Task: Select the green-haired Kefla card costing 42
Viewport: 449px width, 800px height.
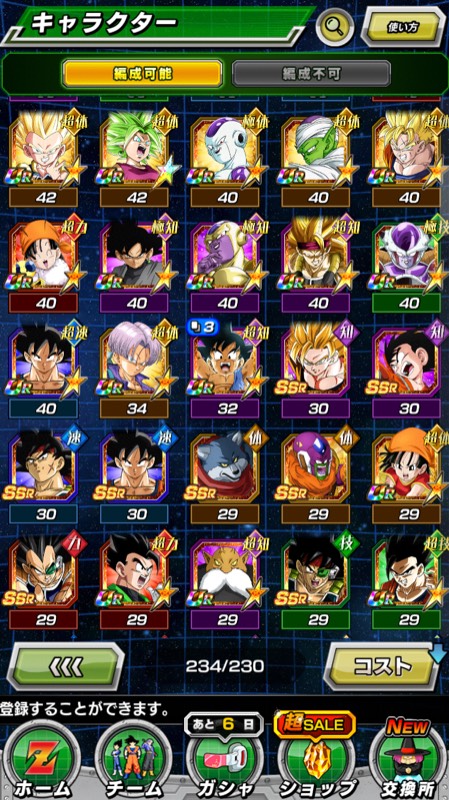Action: pos(135,157)
